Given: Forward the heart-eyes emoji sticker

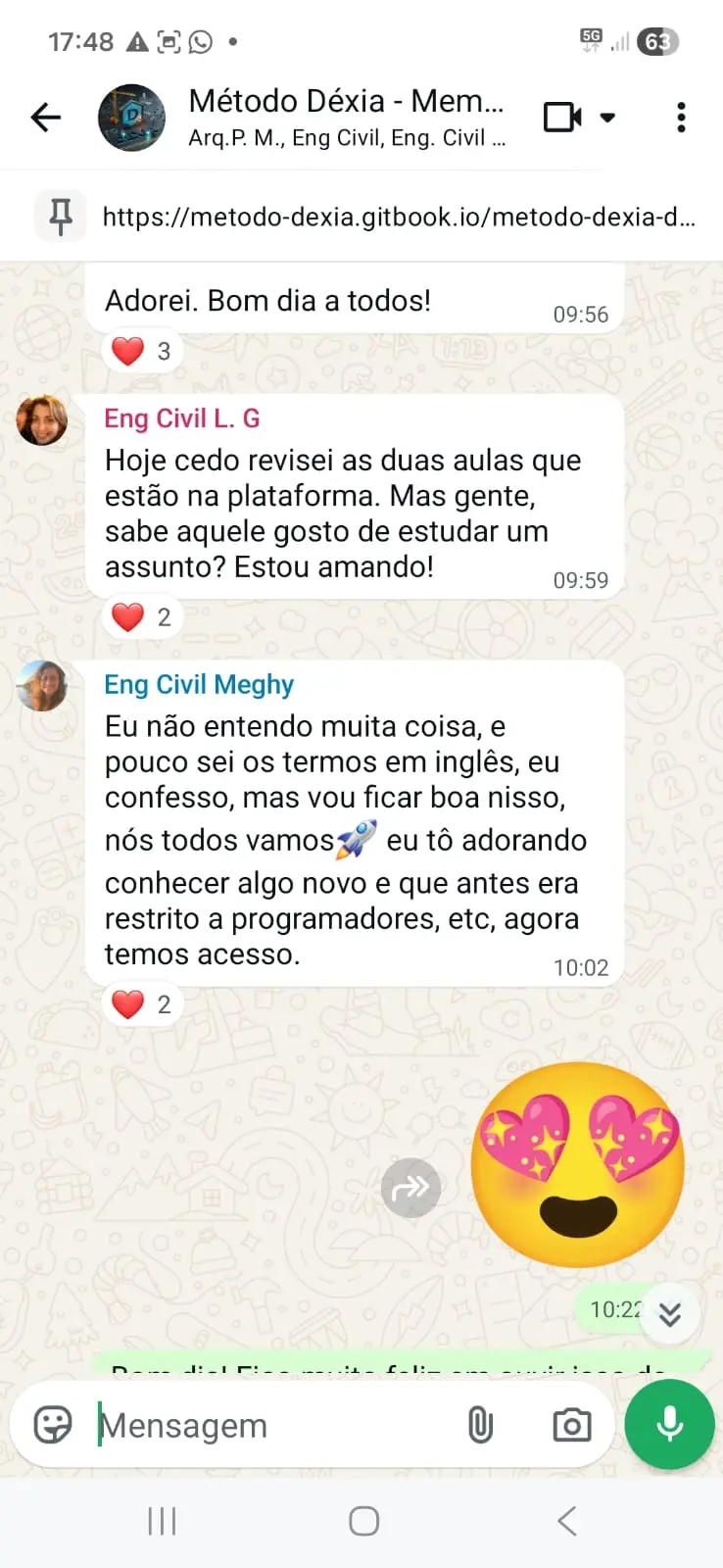Looking at the screenshot, I should pos(410,1188).
